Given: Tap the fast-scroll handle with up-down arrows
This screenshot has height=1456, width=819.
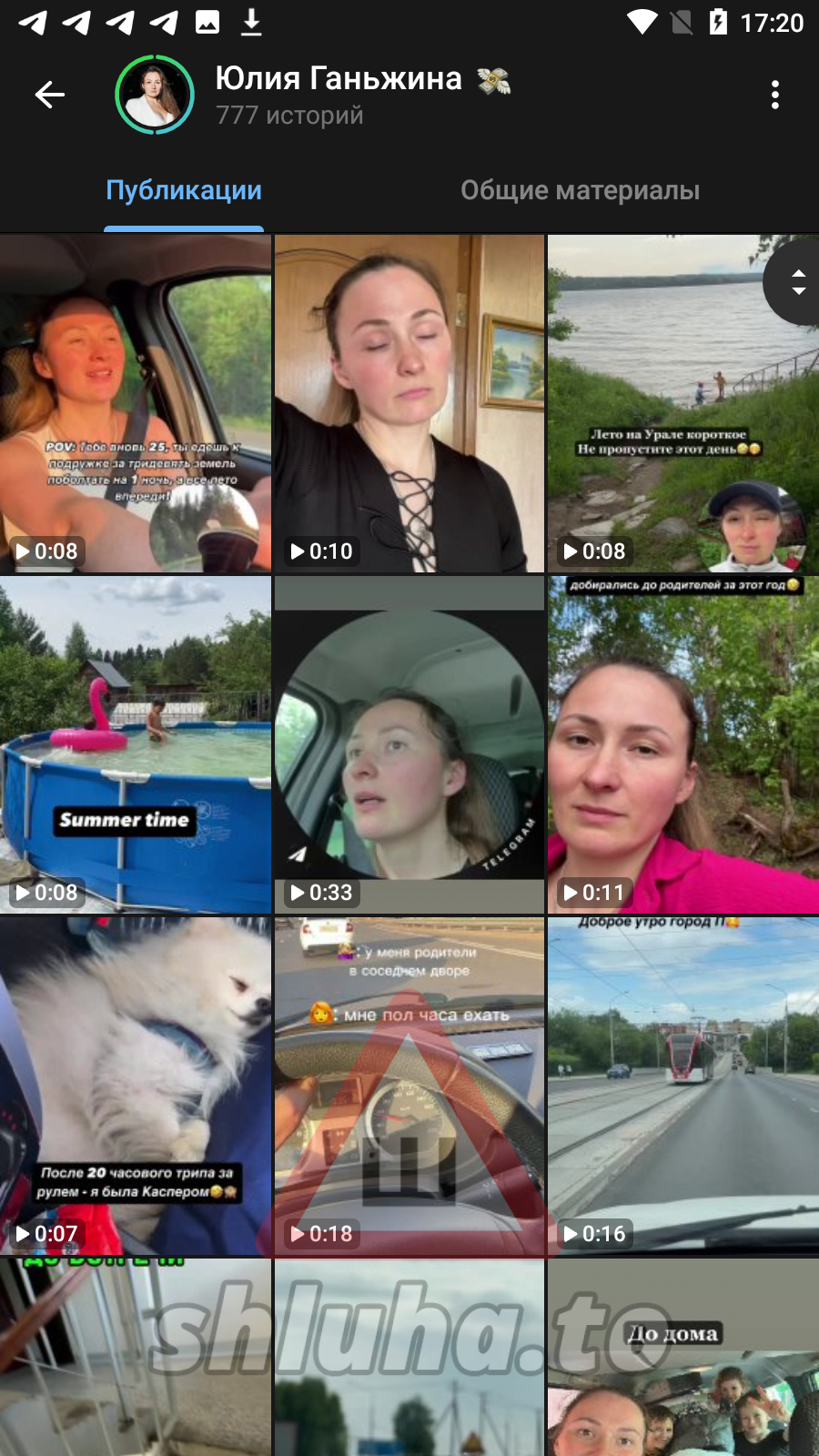Looking at the screenshot, I should [x=797, y=282].
